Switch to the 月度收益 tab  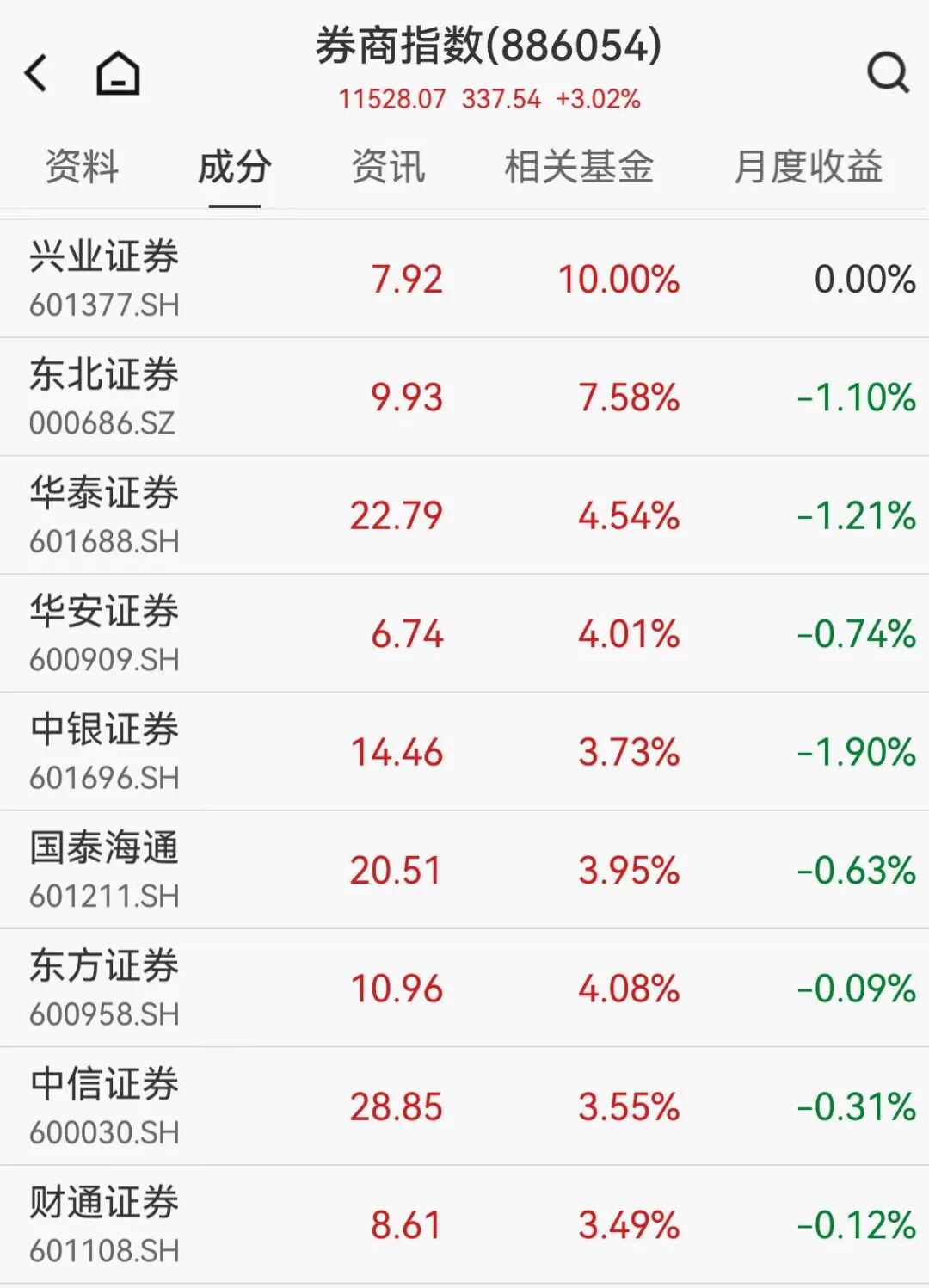[808, 167]
